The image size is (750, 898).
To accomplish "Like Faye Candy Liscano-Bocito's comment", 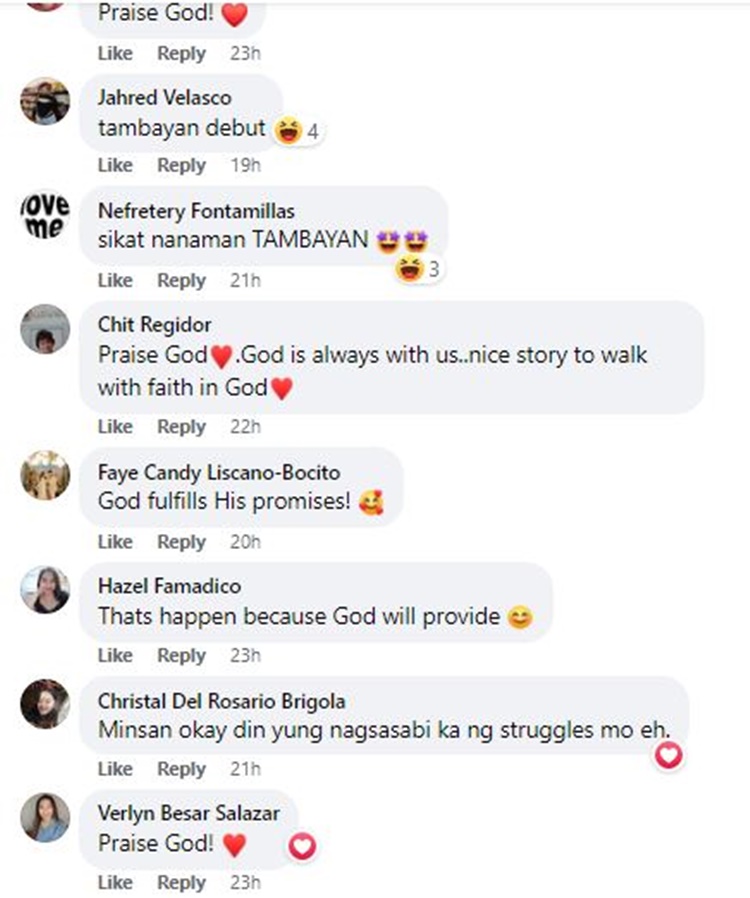I will coord(115,542).
